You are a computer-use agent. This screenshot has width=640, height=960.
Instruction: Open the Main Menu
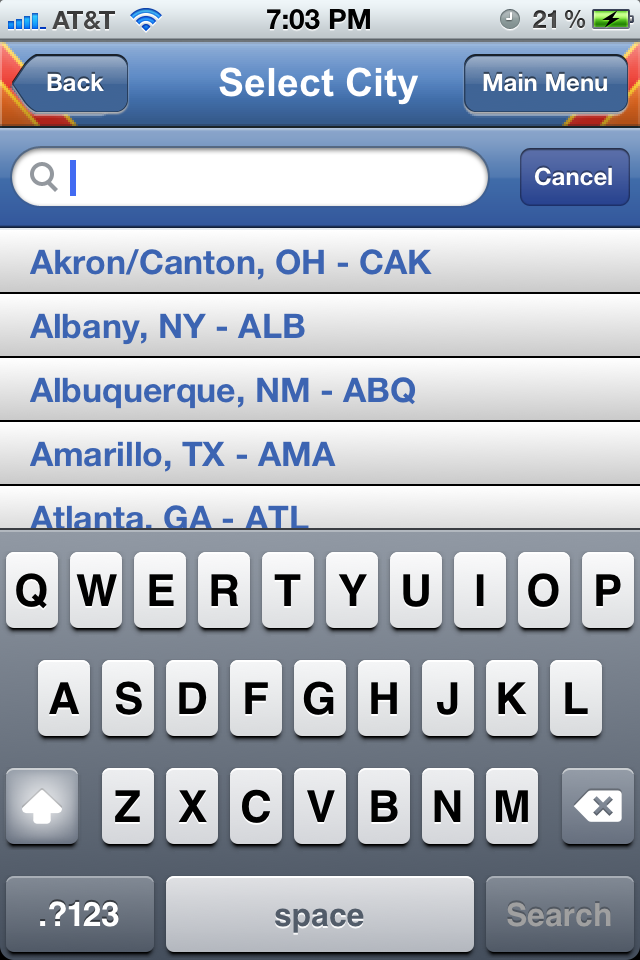click(544, 83)
